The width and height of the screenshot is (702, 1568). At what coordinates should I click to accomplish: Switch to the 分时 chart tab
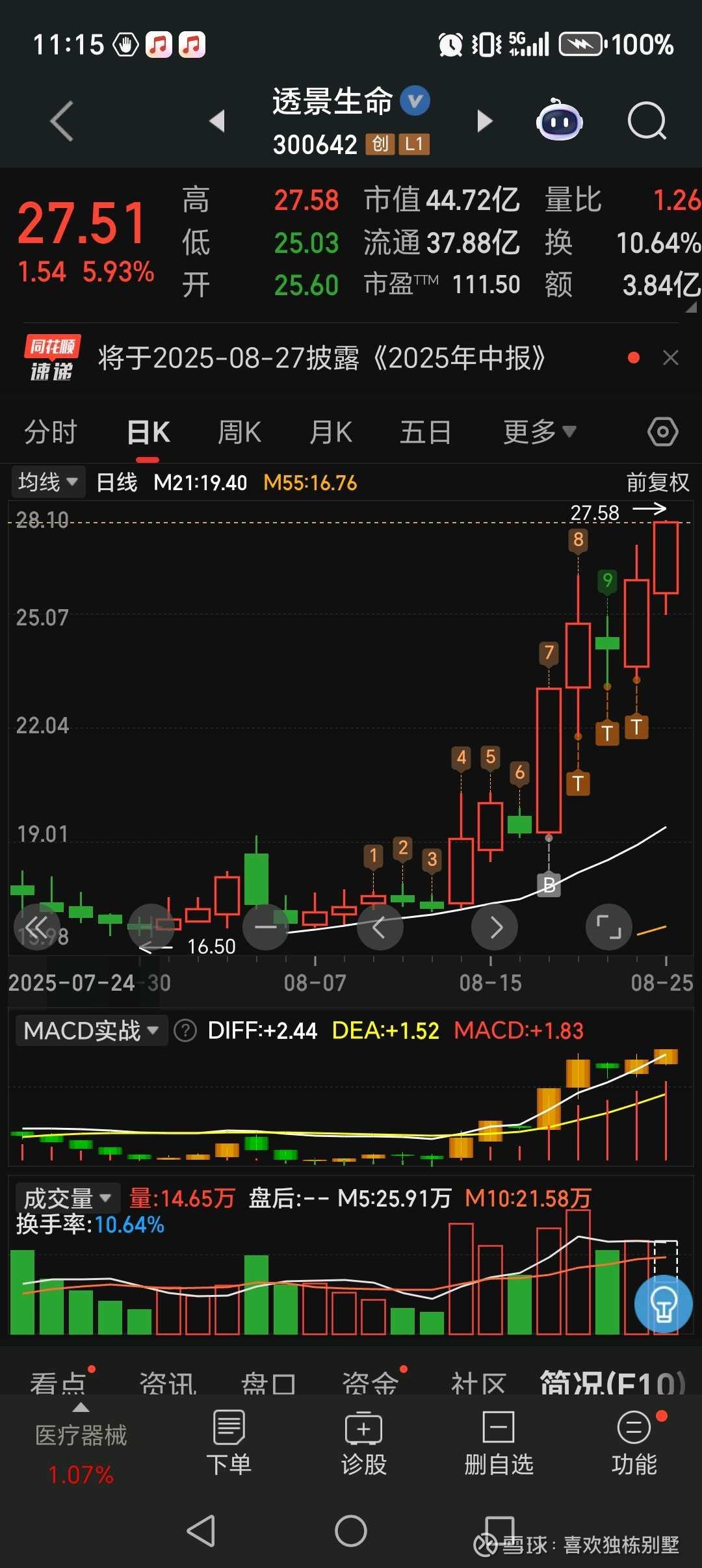coord(51,432)
